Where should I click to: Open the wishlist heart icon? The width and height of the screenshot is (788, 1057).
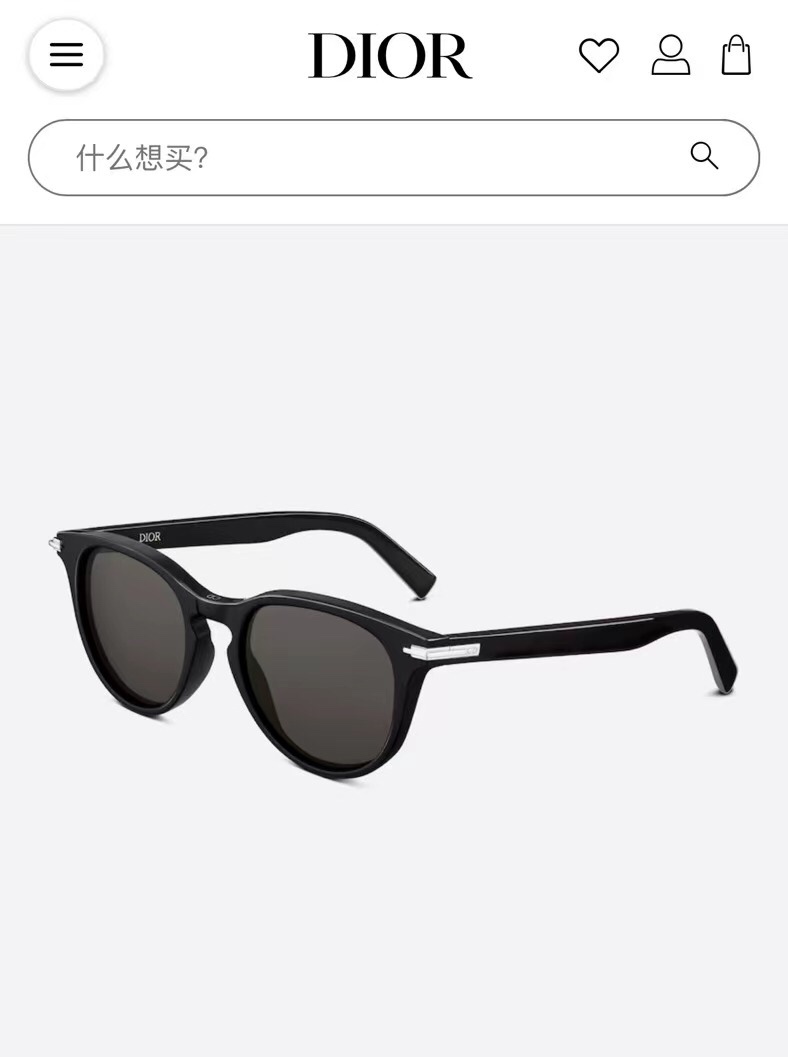coord(599,55)
